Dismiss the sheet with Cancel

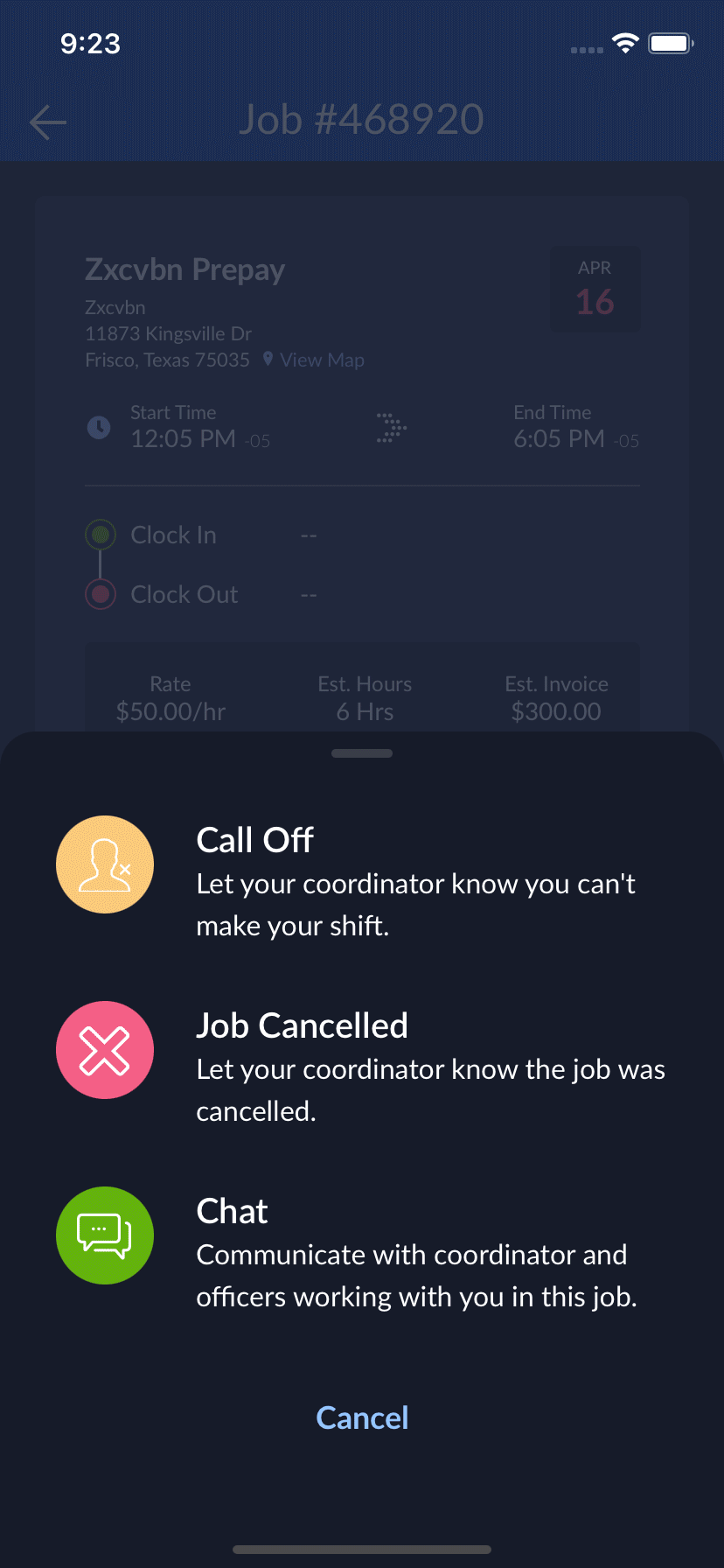click(x=362, y=1417)
